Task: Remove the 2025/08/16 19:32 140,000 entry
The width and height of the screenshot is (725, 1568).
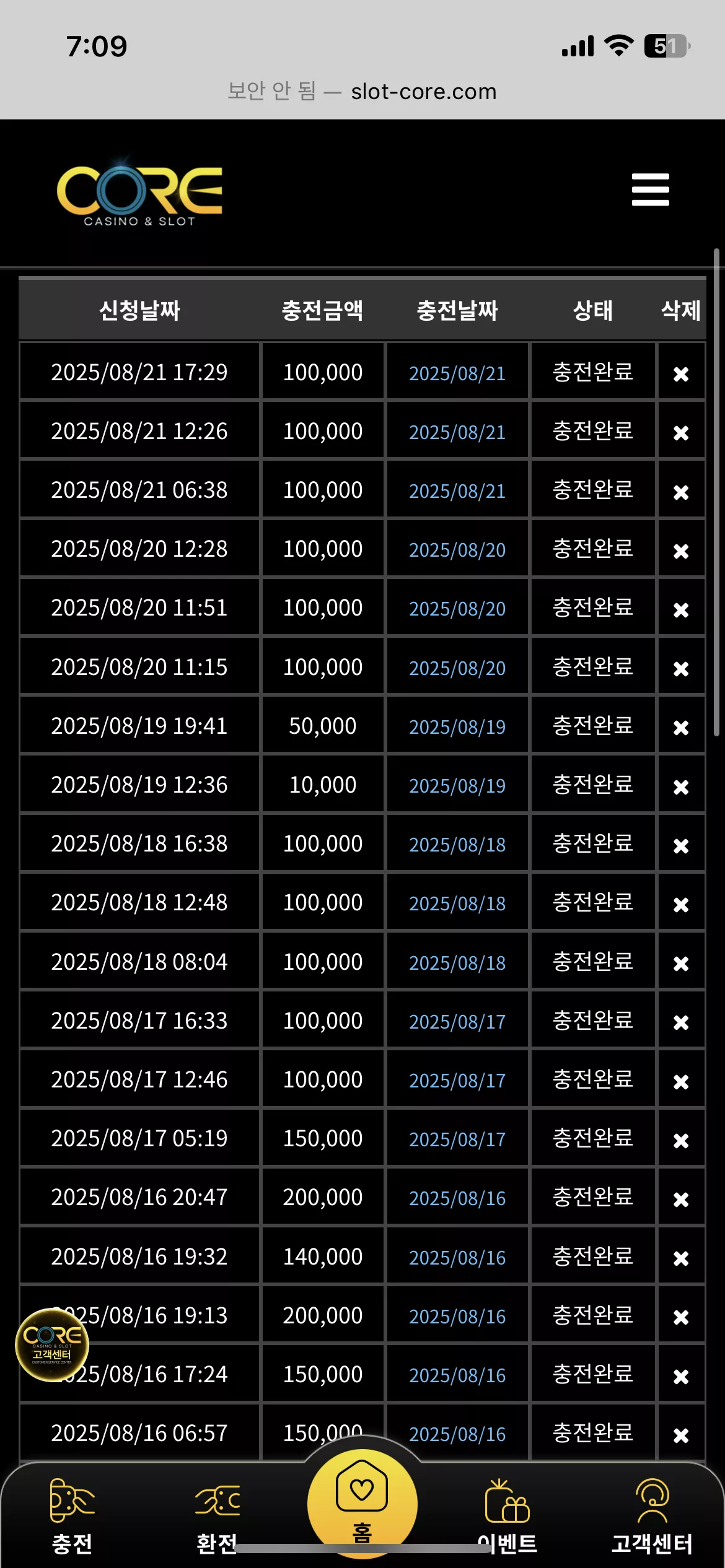Action: click(681, 1258)
